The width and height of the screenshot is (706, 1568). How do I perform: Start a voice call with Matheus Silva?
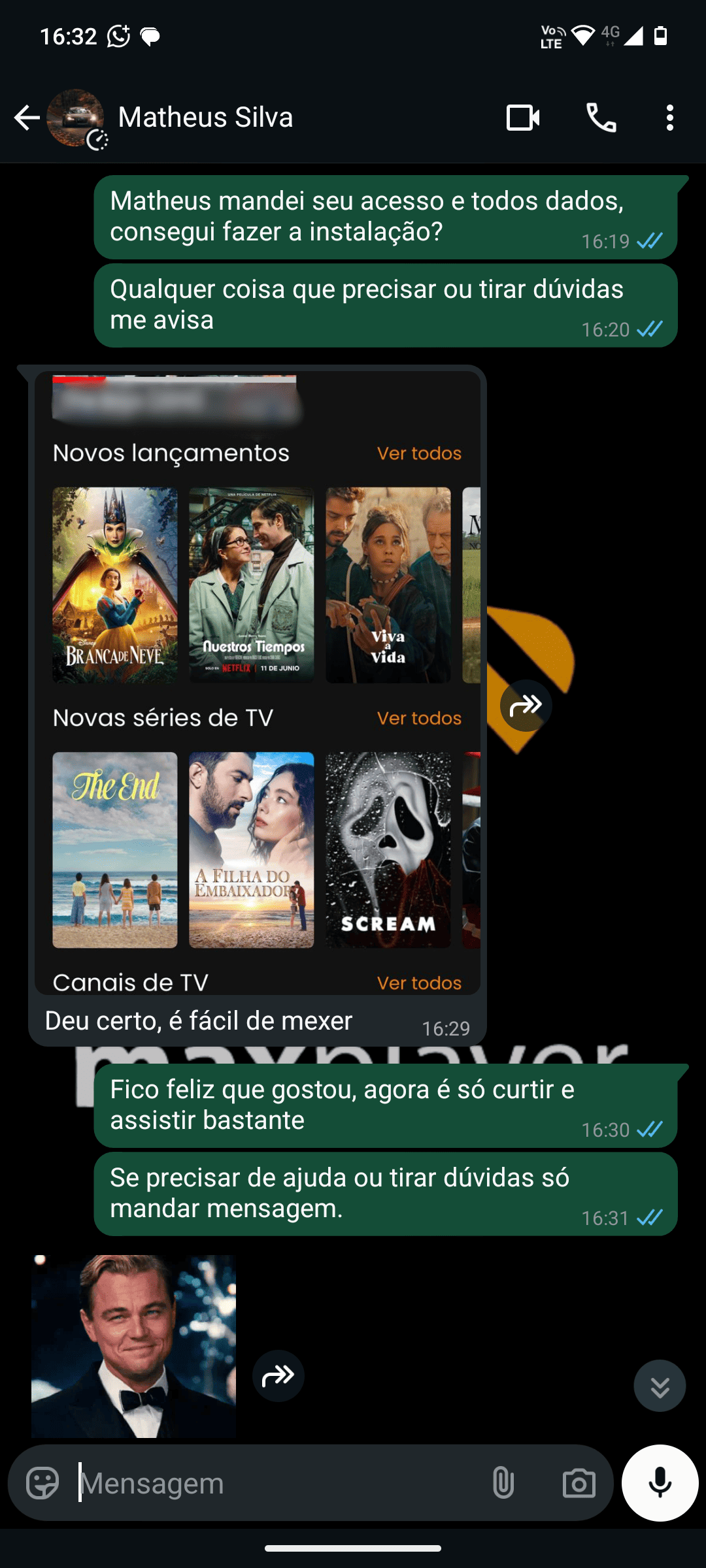point(601,118)
